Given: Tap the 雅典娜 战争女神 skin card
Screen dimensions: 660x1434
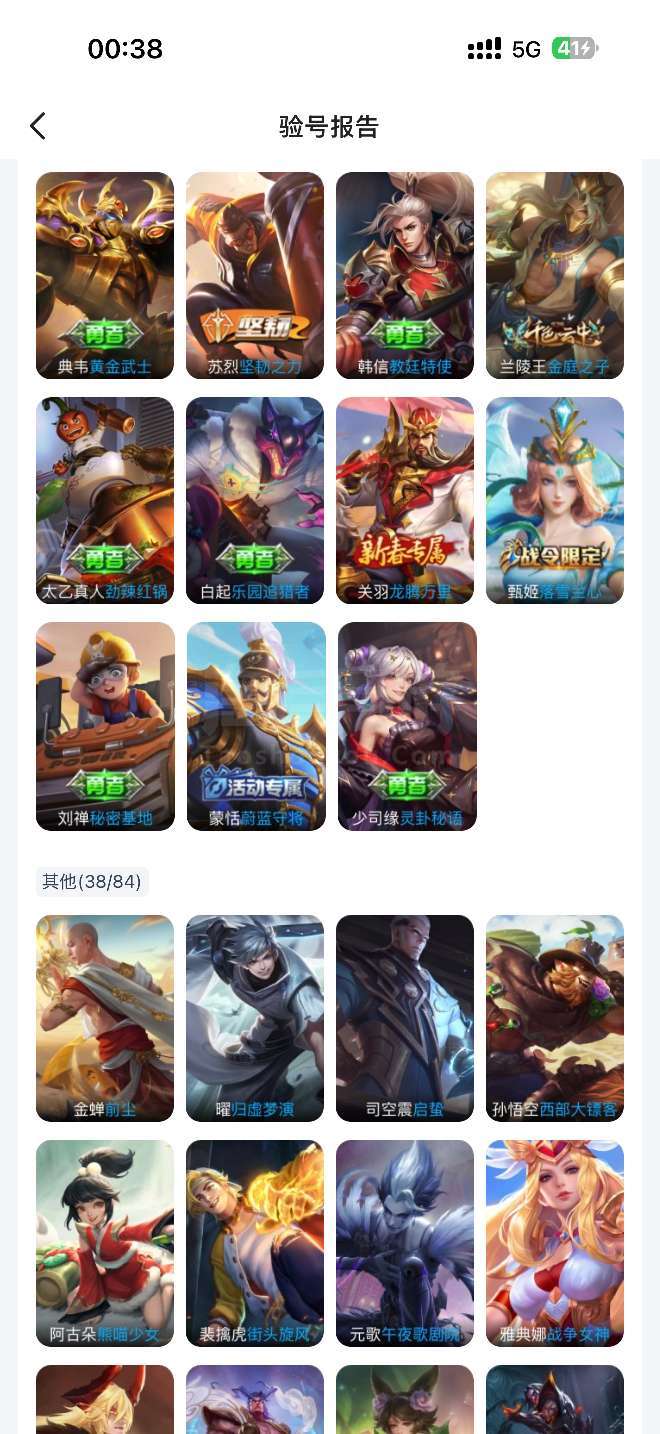Looking at the screenshot, I should point(555,1243).
